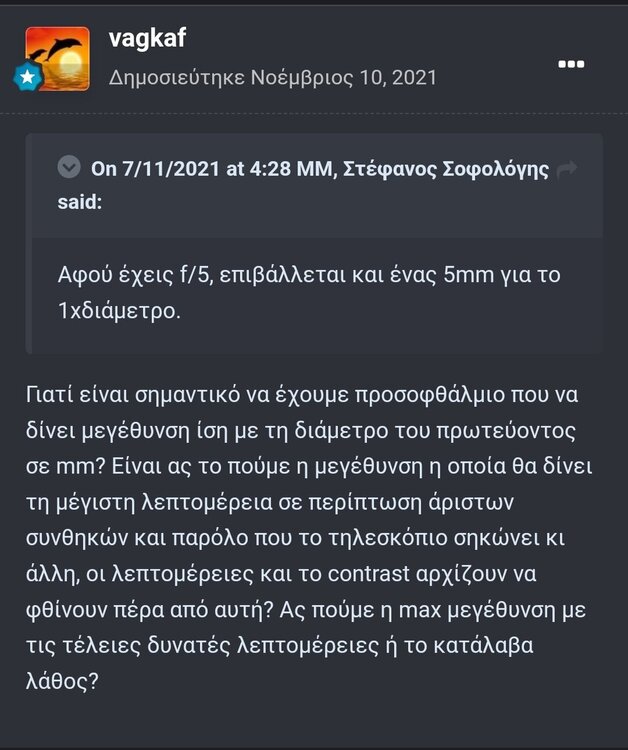Open the vagkaf username link

[146, 38]
